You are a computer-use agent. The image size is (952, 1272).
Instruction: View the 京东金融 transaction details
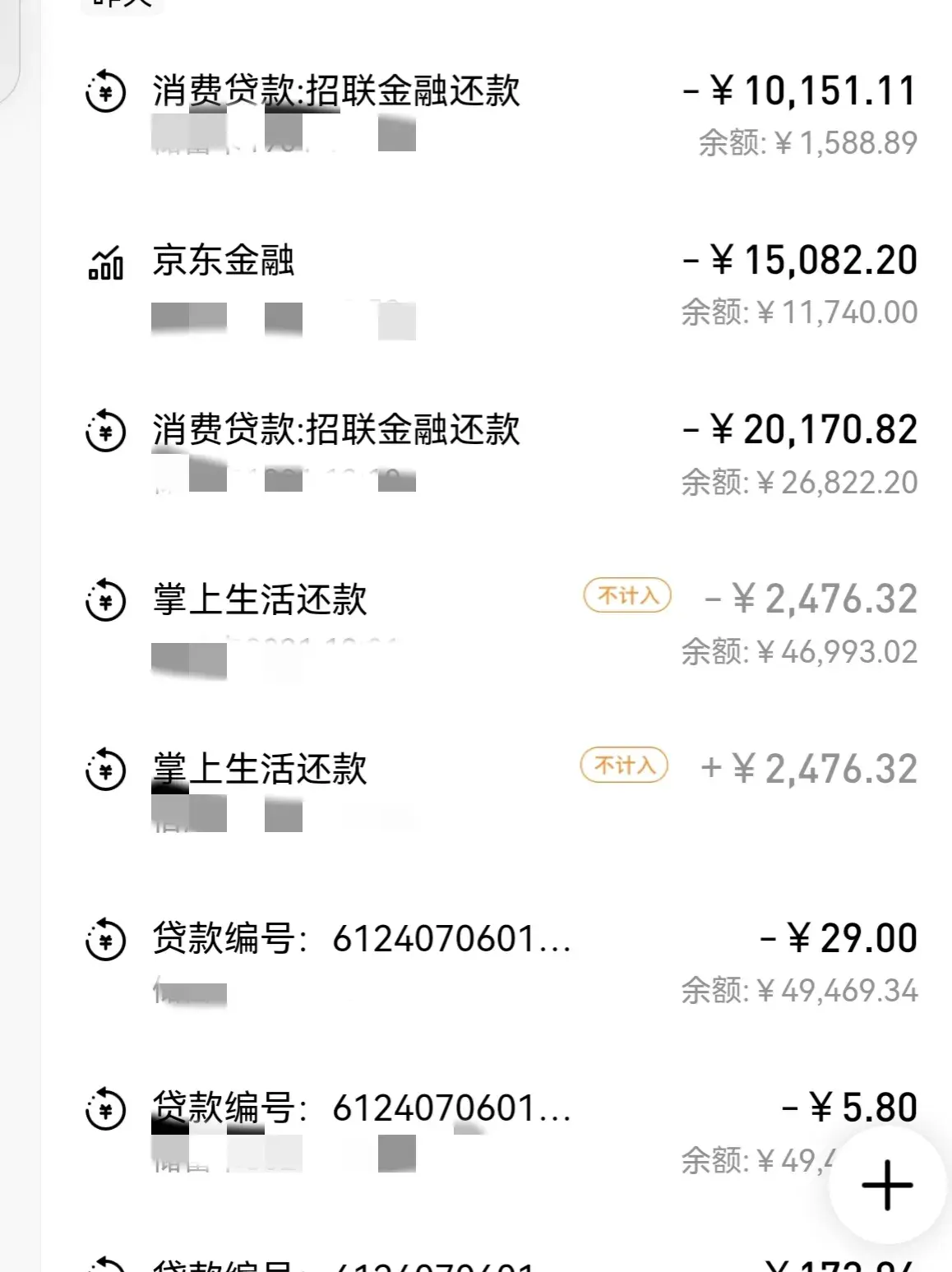224,261
